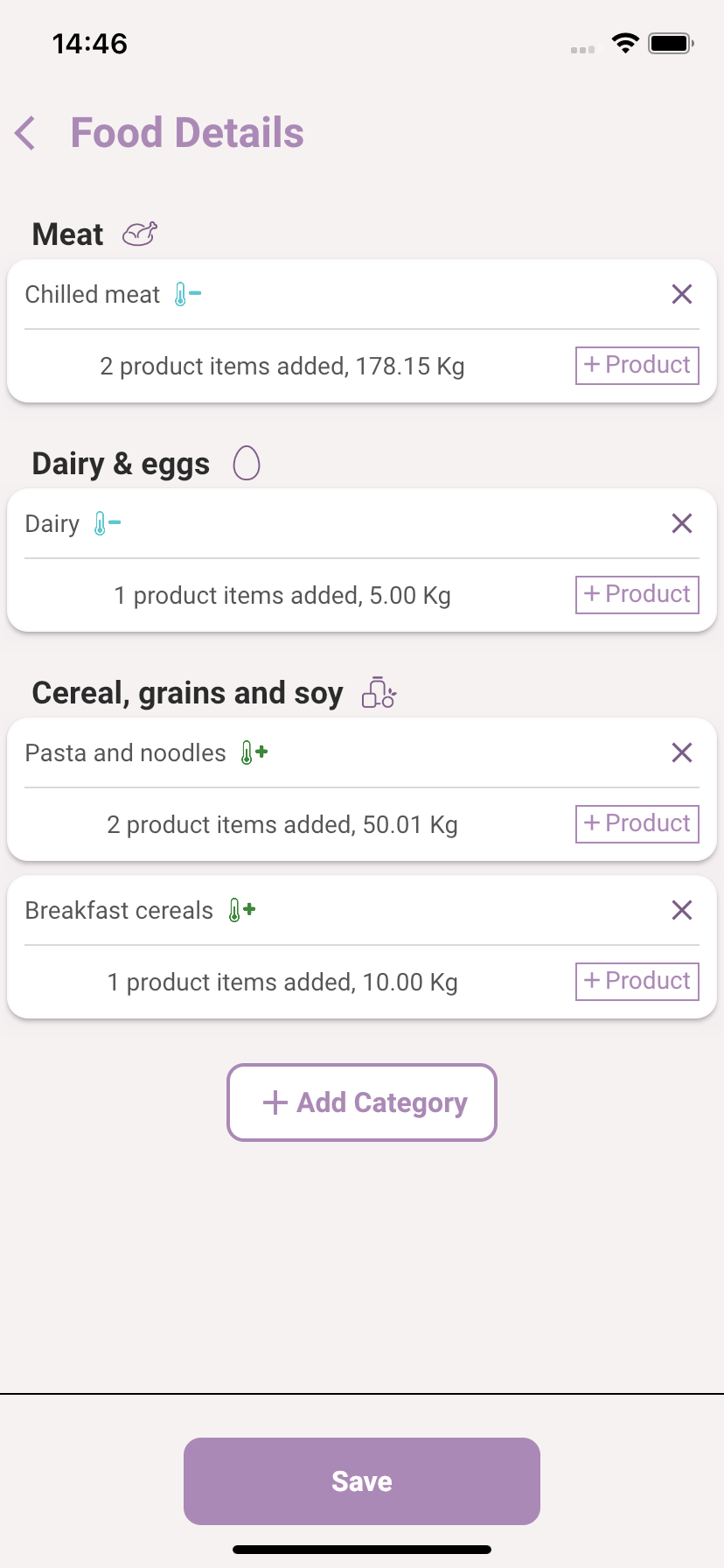
Task: Add a product to Chilled meat
Action: (x=637, y=365)
